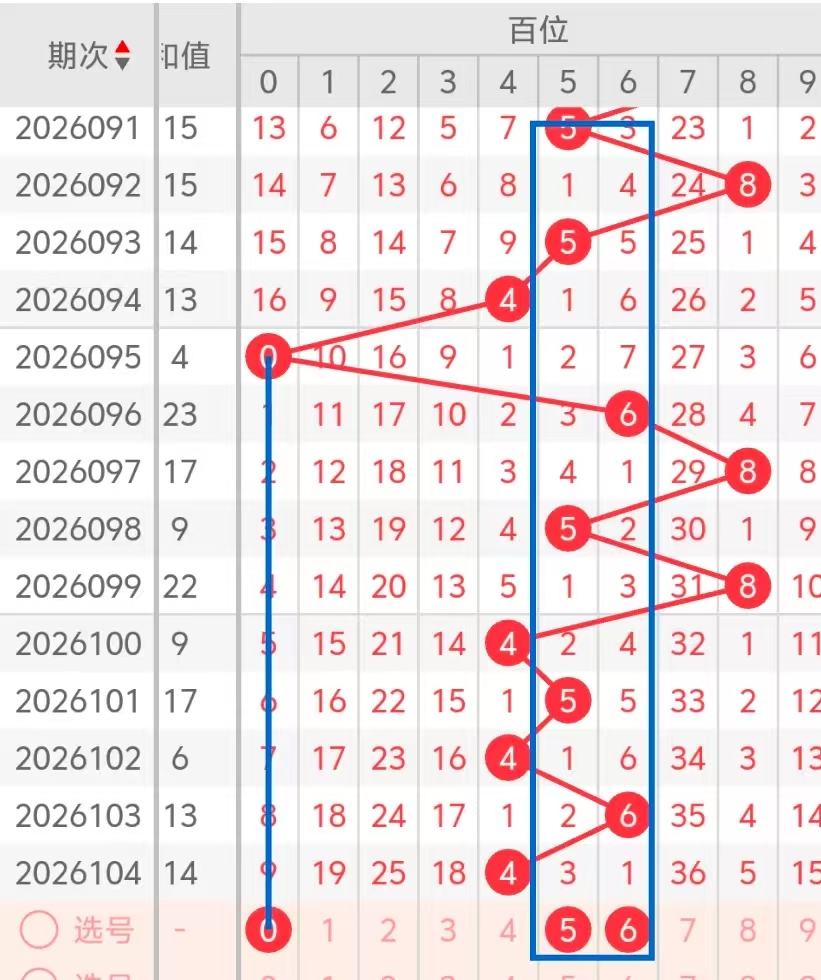Viewport: 821px width, 980px height.
Task: Deselect number 0 in the 选号 row
Action: pyautogui.click(x=268, y=931)
